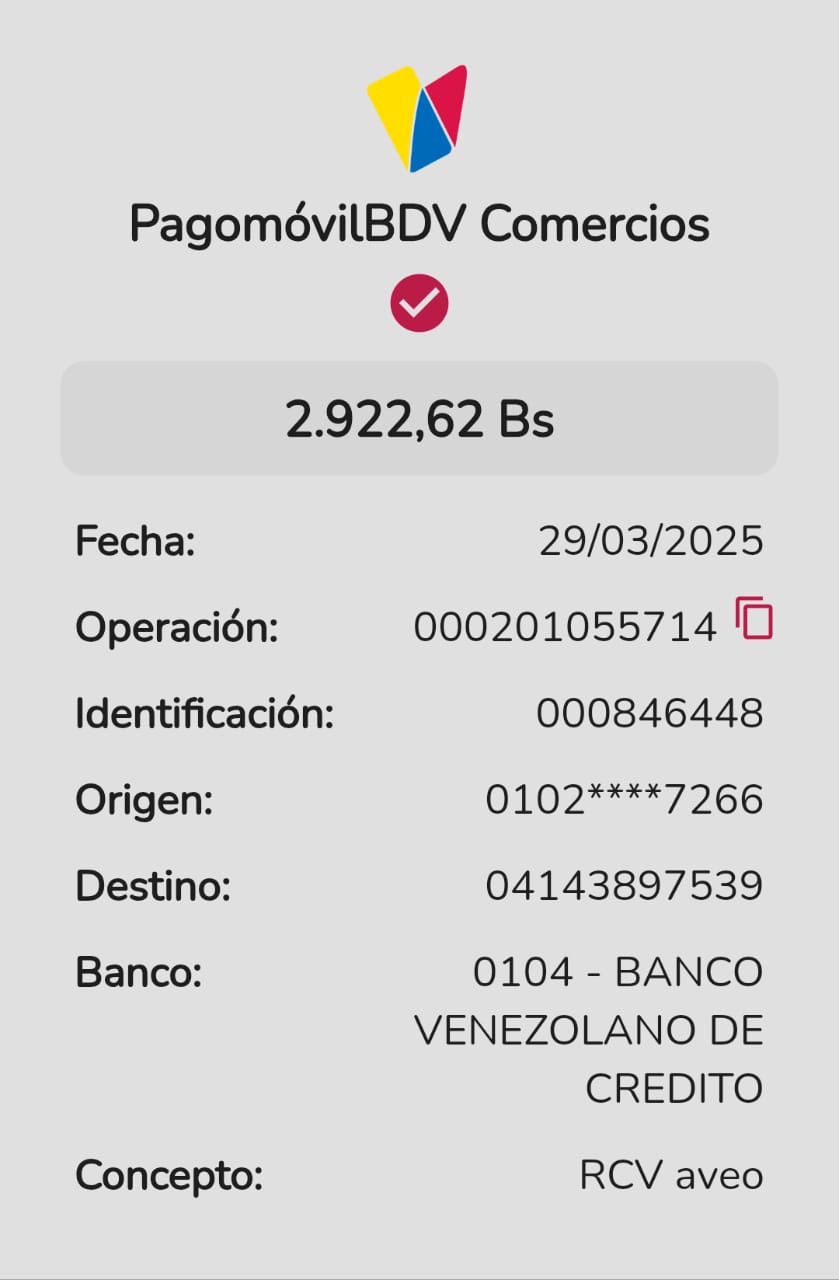Copy the operation number 000201055714
This screenshot has width=839, height=1280.
click(x=754, y=619)
